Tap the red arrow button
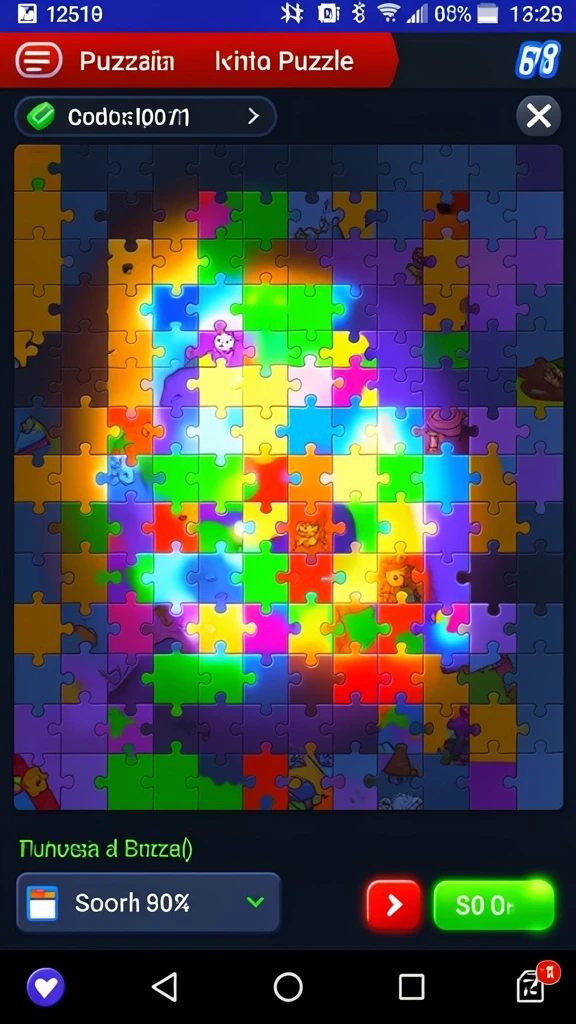The width and height of the screenshot is (576, 1024). coord(394,904)
